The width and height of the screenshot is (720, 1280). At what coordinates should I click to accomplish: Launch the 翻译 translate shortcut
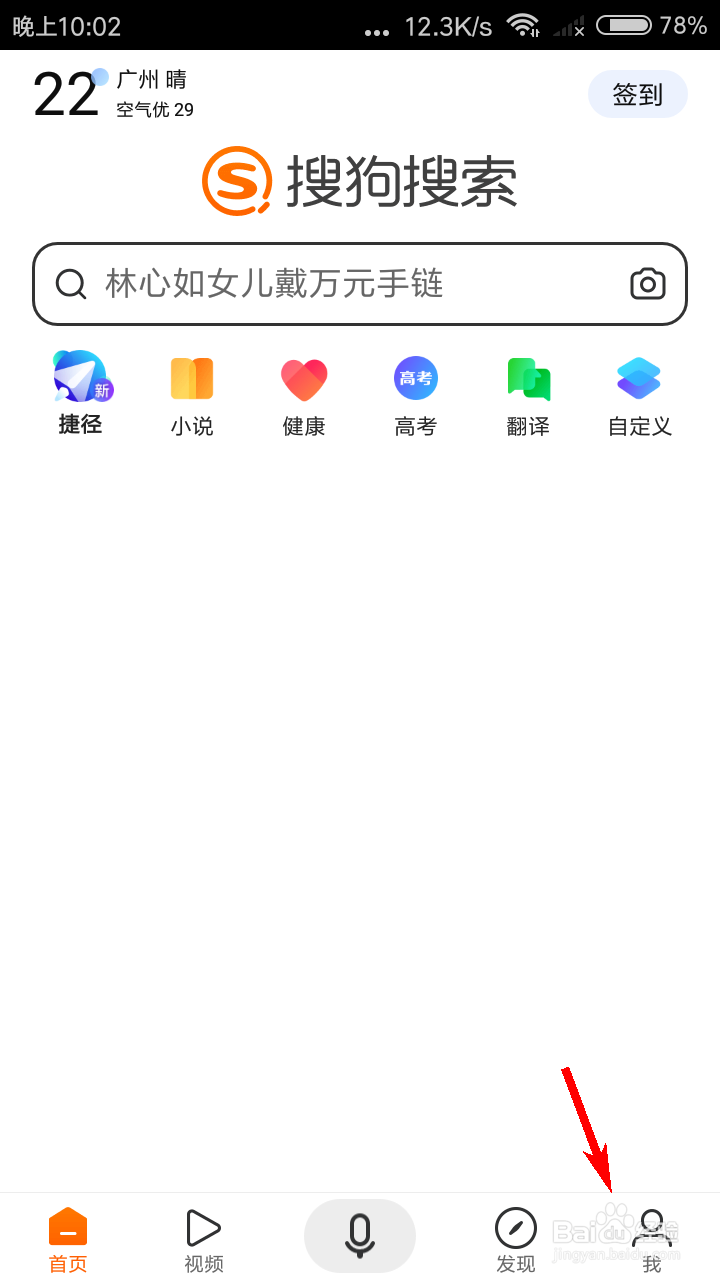[528, 396]
